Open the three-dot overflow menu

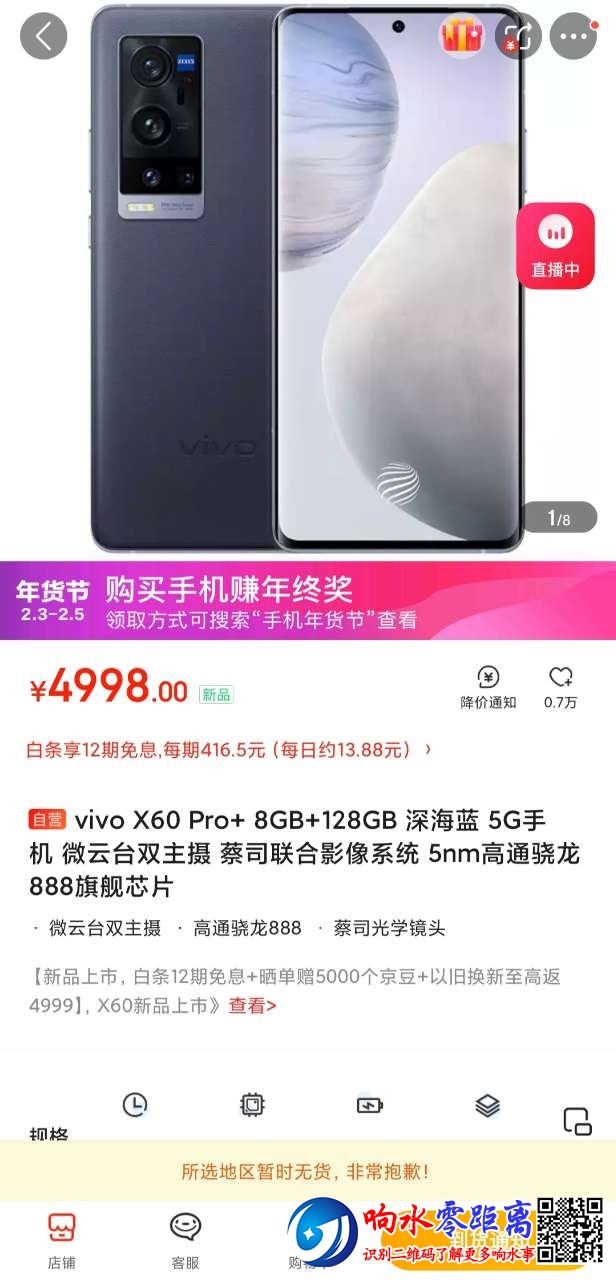[573, 37]
